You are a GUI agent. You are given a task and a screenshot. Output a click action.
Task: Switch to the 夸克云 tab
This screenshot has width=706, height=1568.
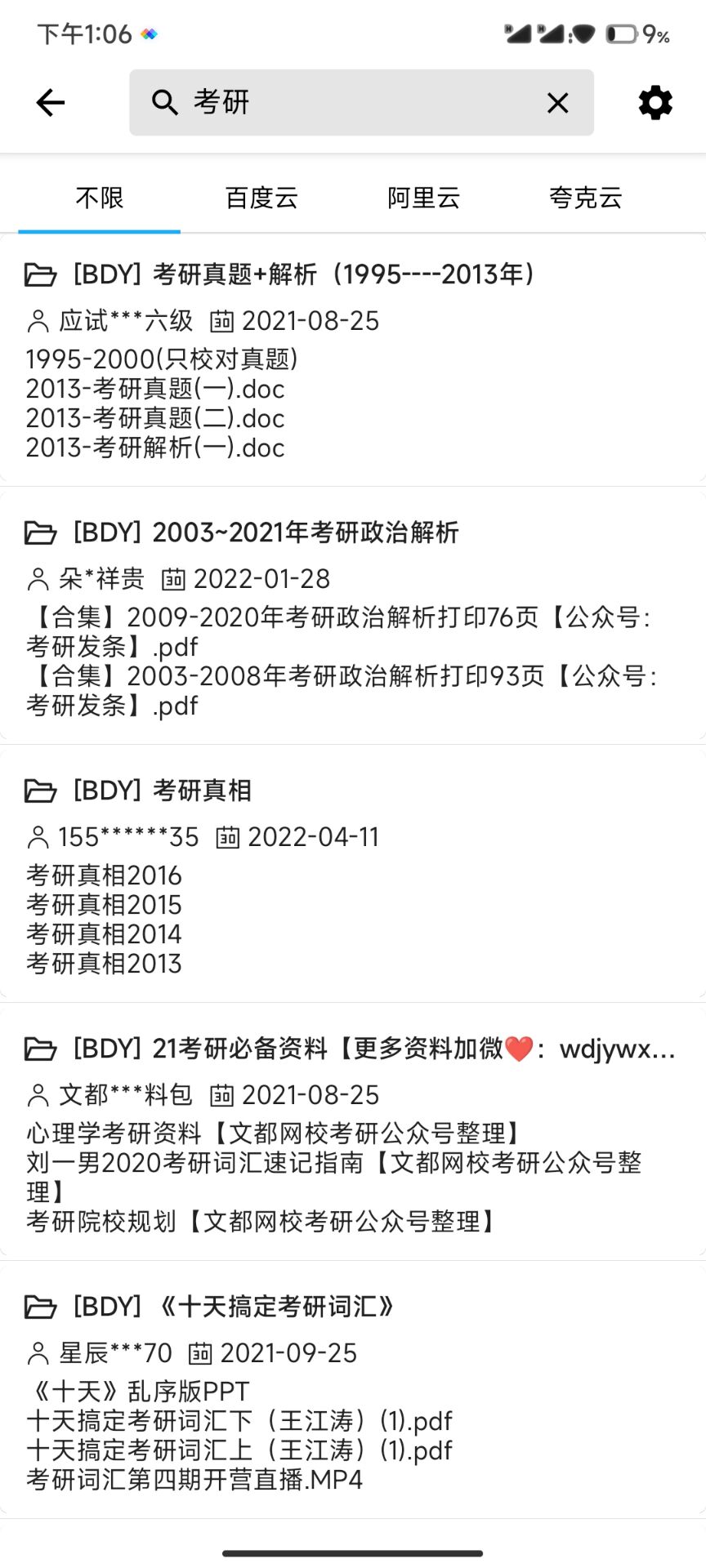[586, 198]
